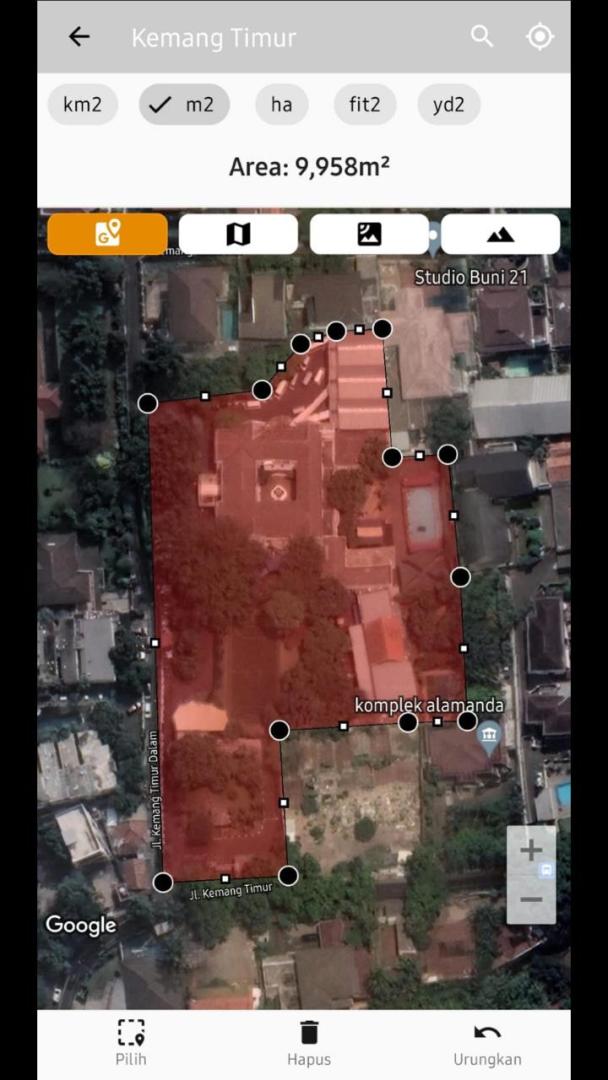The width and height of the screenshot is (608, 1080).
Task: Switch to the standard map view
Action: point(238,234)
